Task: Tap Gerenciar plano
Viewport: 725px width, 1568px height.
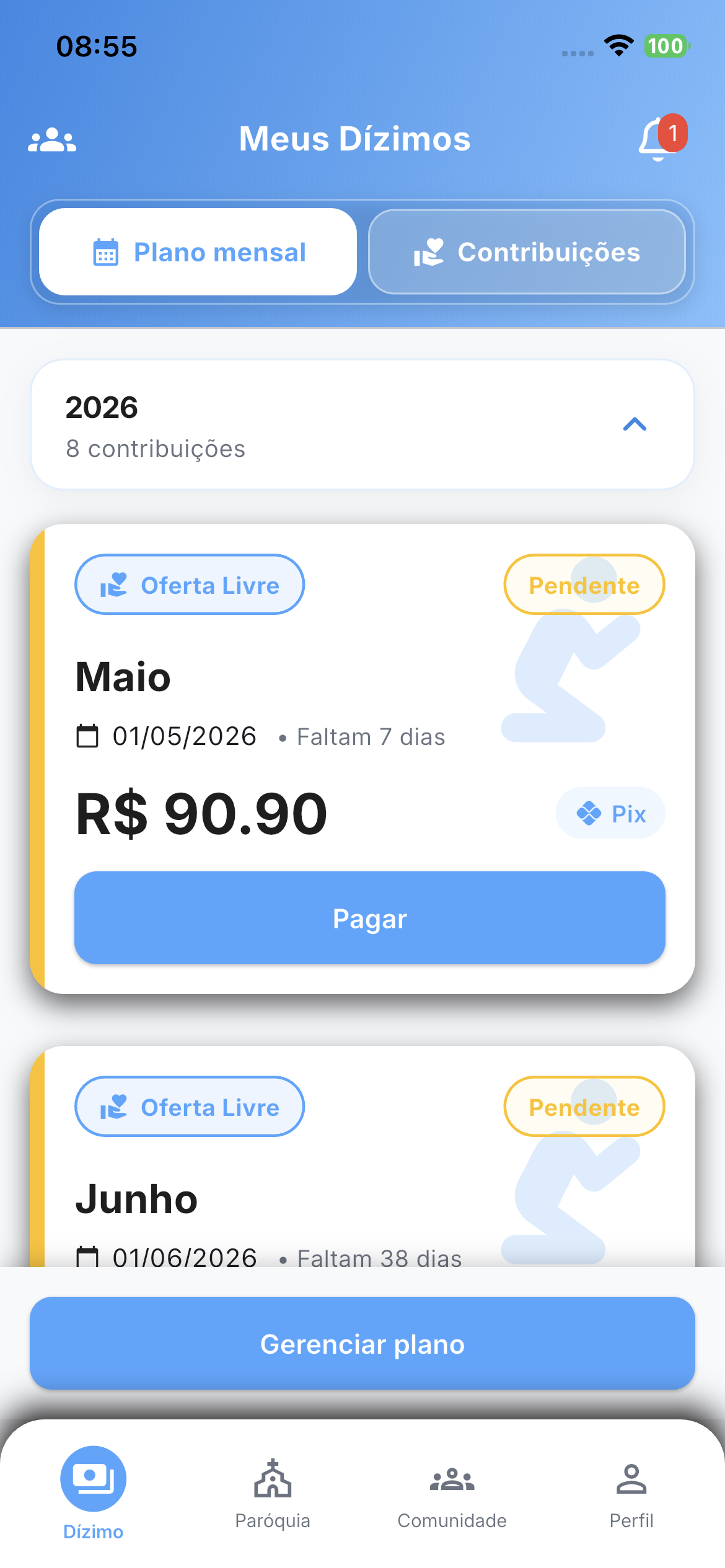Action: [x=362, y=1344]
